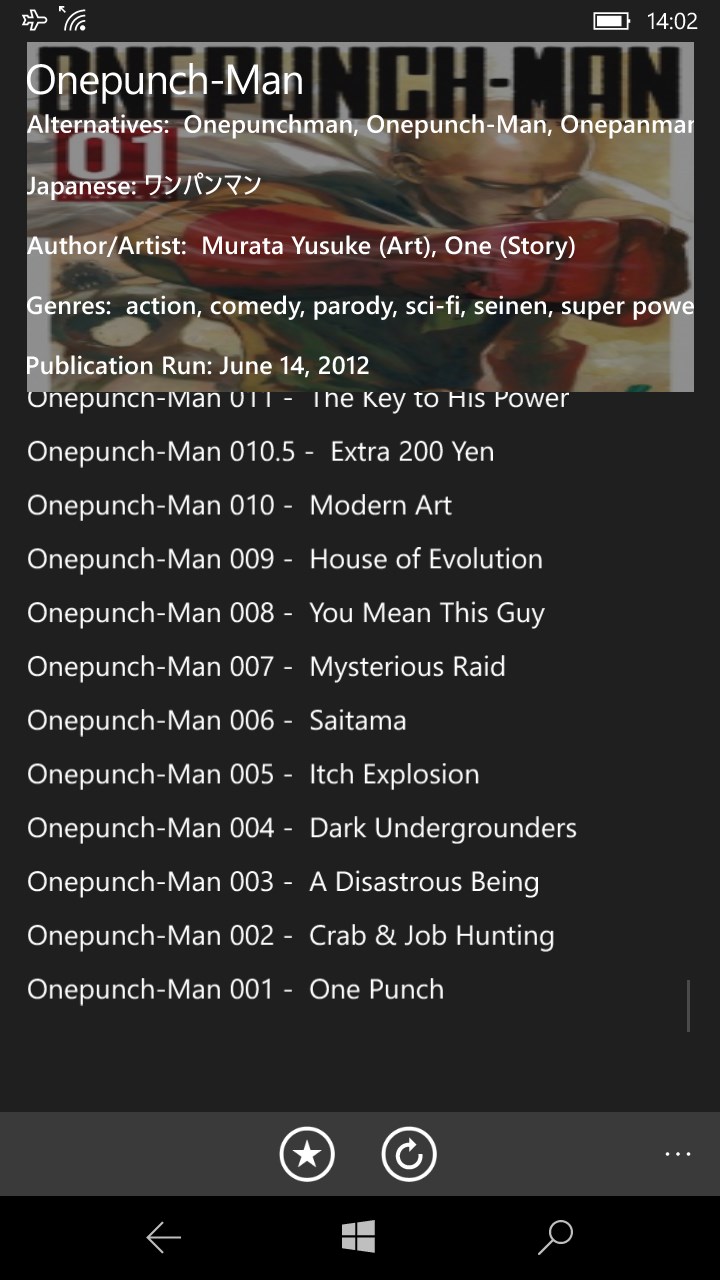Read chapter 001 One Punch
The width and height of the screenshot is (720, 1280).
tap(236, 990)
